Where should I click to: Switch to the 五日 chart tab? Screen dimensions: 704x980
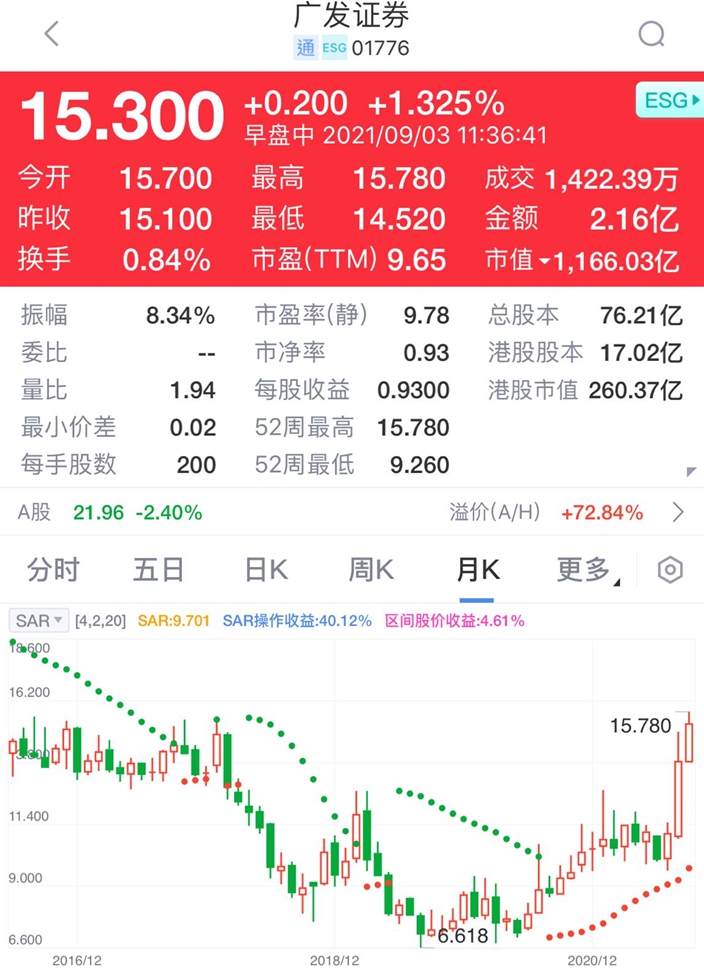[158, 570]
